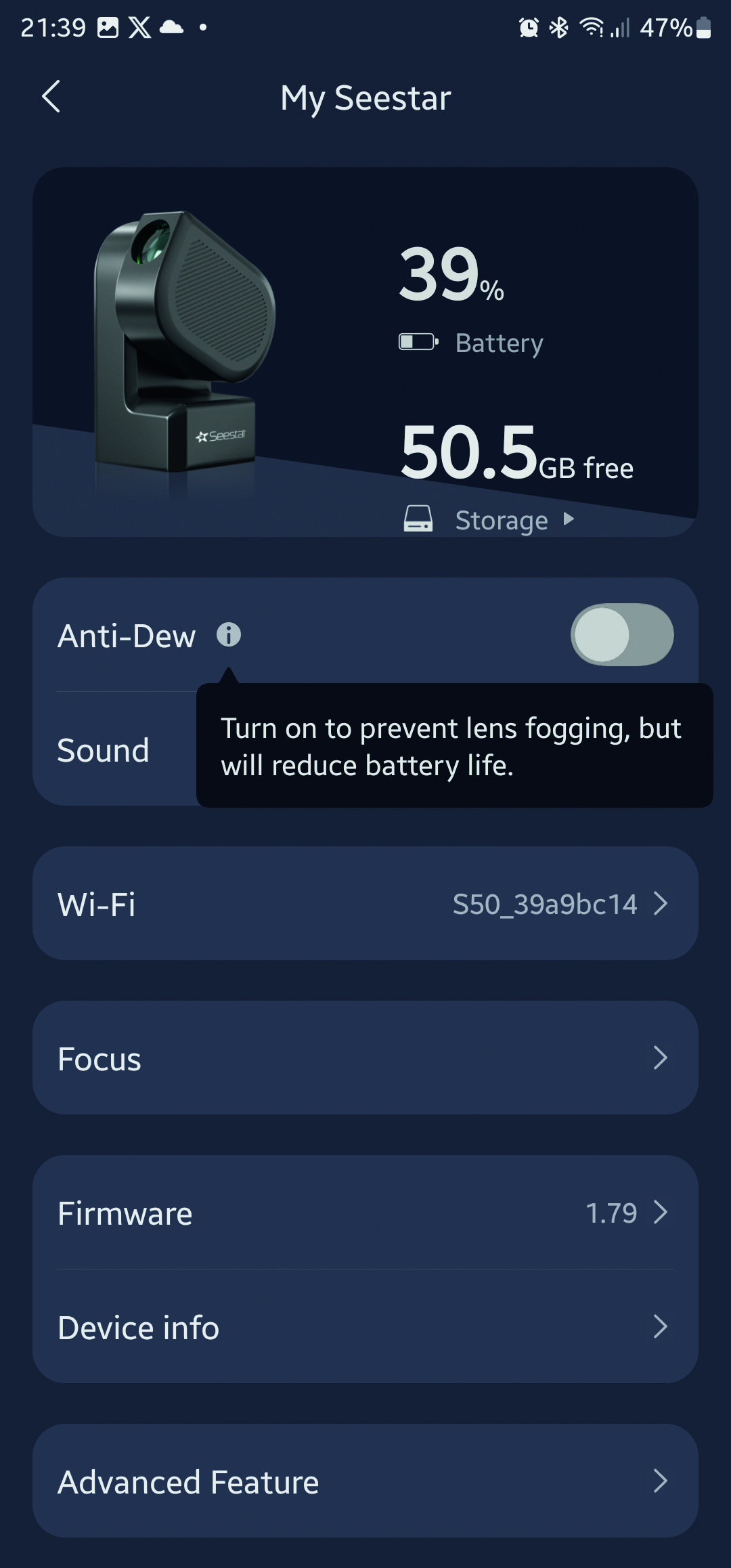This screenshot has height=1568, width=731.
Task: View Device info
Action: (365, 1327)
